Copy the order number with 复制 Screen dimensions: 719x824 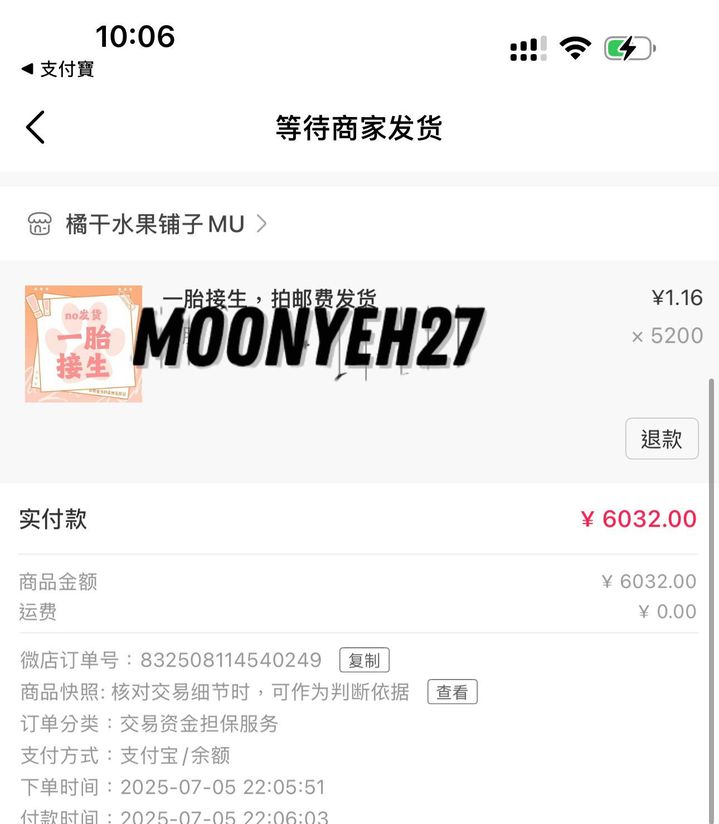click(x=364, y=661)
